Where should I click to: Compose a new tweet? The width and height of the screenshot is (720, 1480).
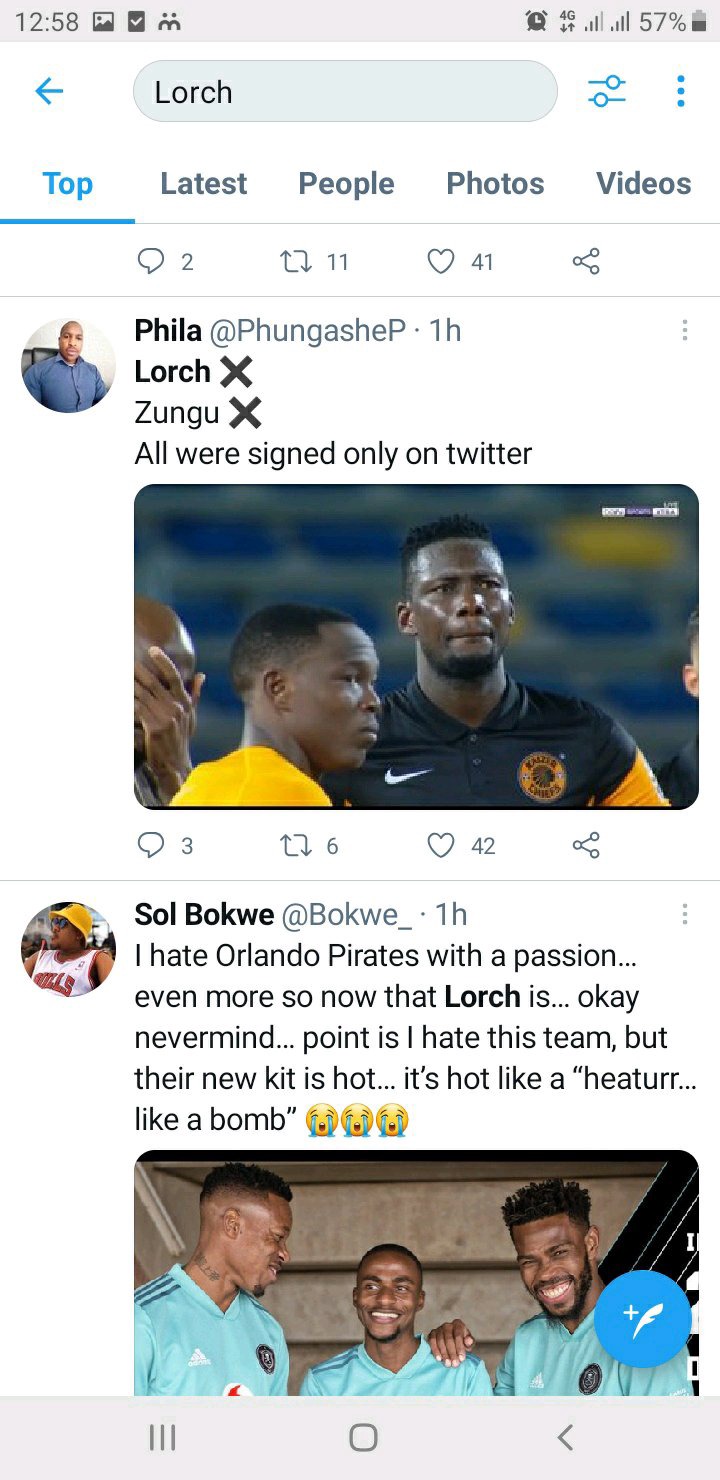click(x=642, y=1318)
